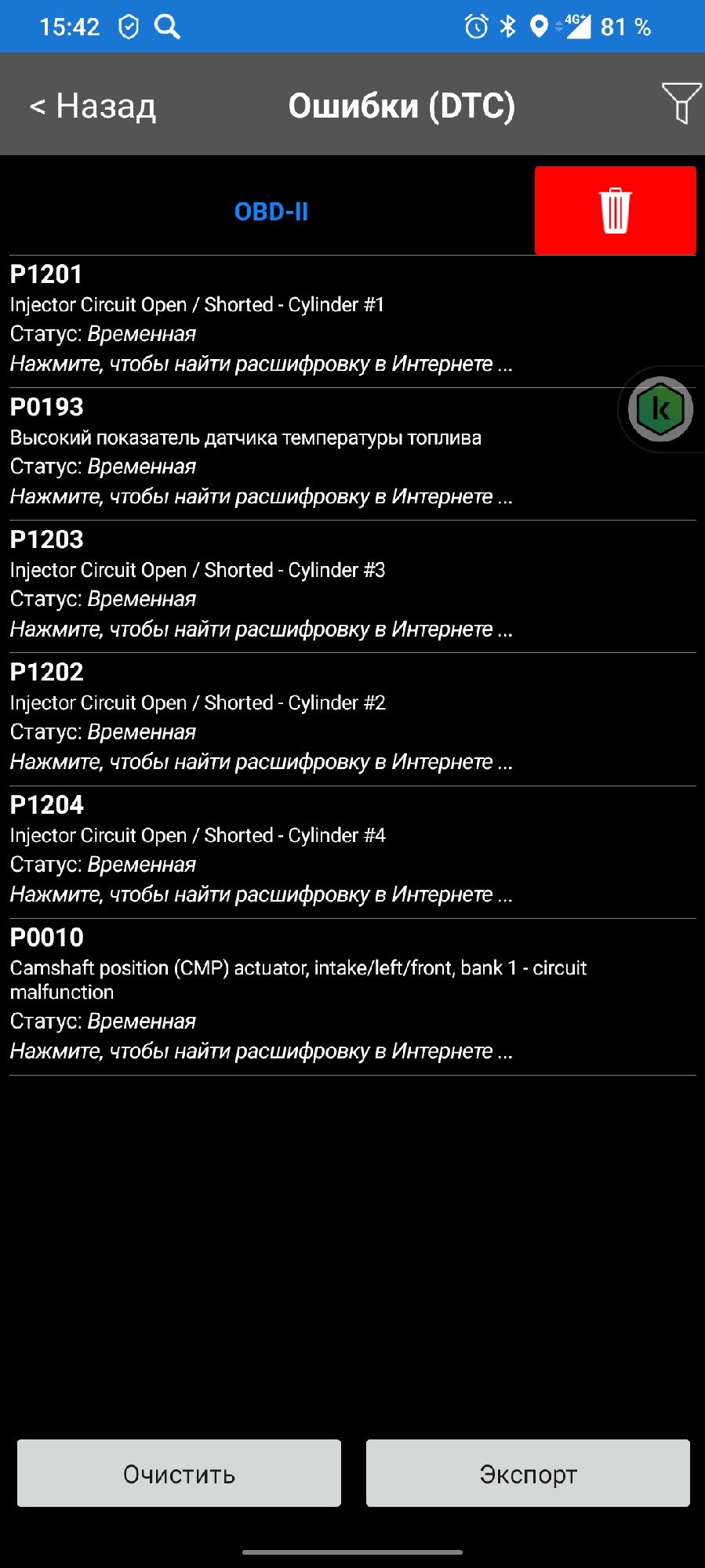705x1568 pixels.
Task: Tap the Очистить button
Action: click(179, 1473)
